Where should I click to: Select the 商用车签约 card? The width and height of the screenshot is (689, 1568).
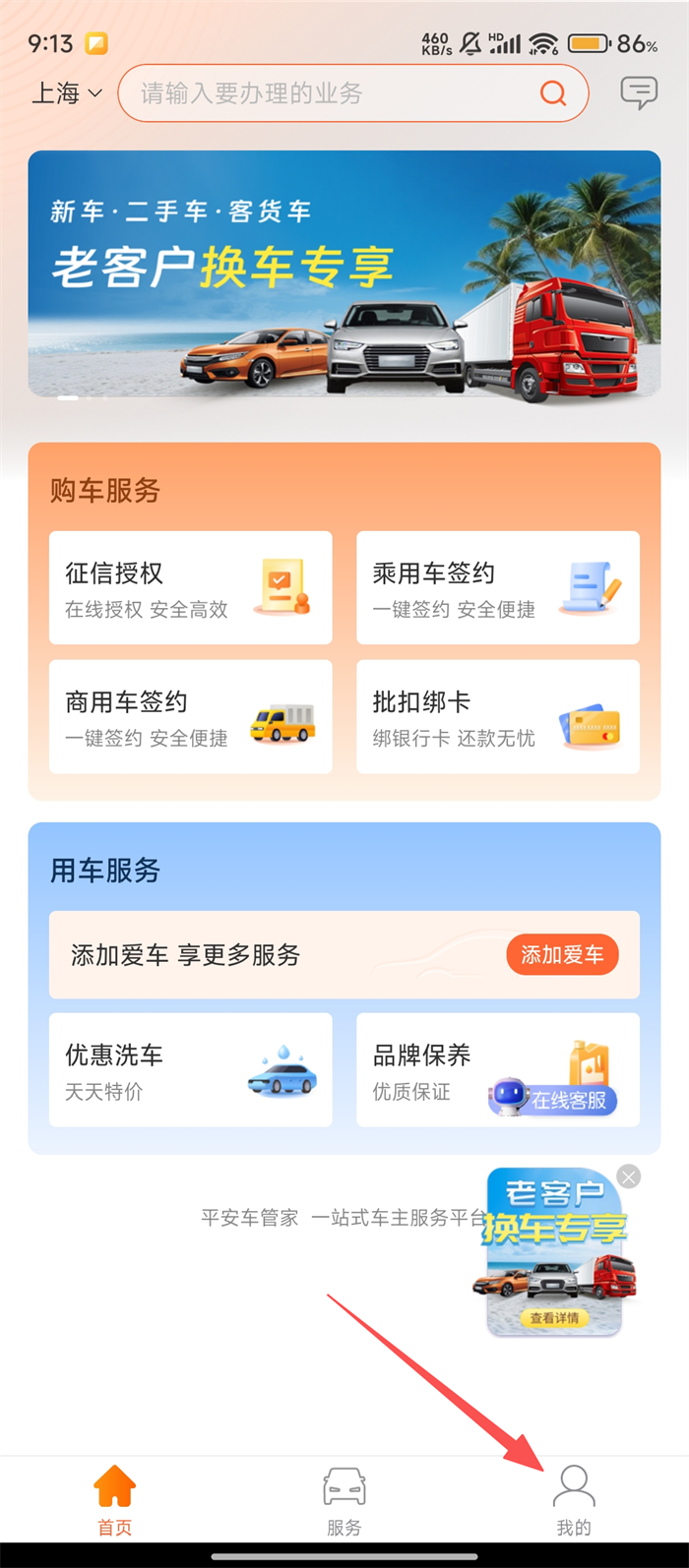click(191, 717)
